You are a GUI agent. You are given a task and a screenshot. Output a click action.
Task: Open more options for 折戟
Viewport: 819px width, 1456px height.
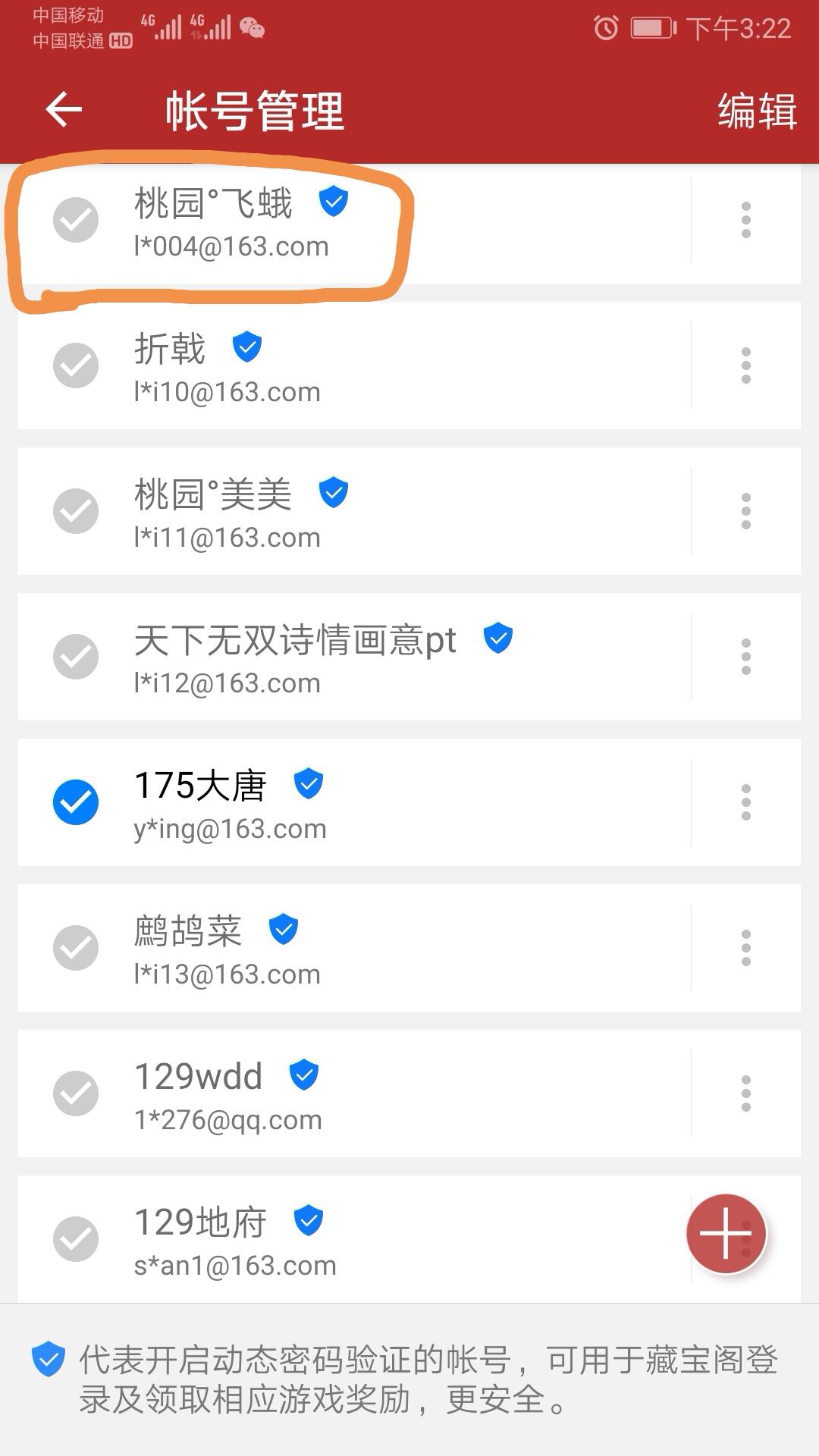tap(746, 366)
